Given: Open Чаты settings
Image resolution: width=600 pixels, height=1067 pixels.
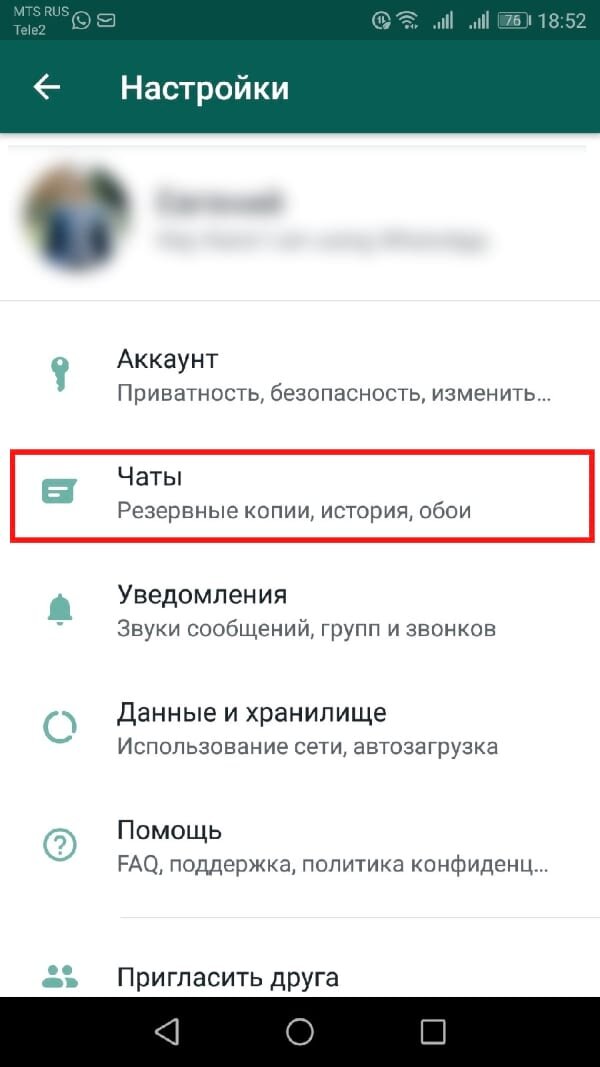Looking at the screenshot, I should [300, 492].
